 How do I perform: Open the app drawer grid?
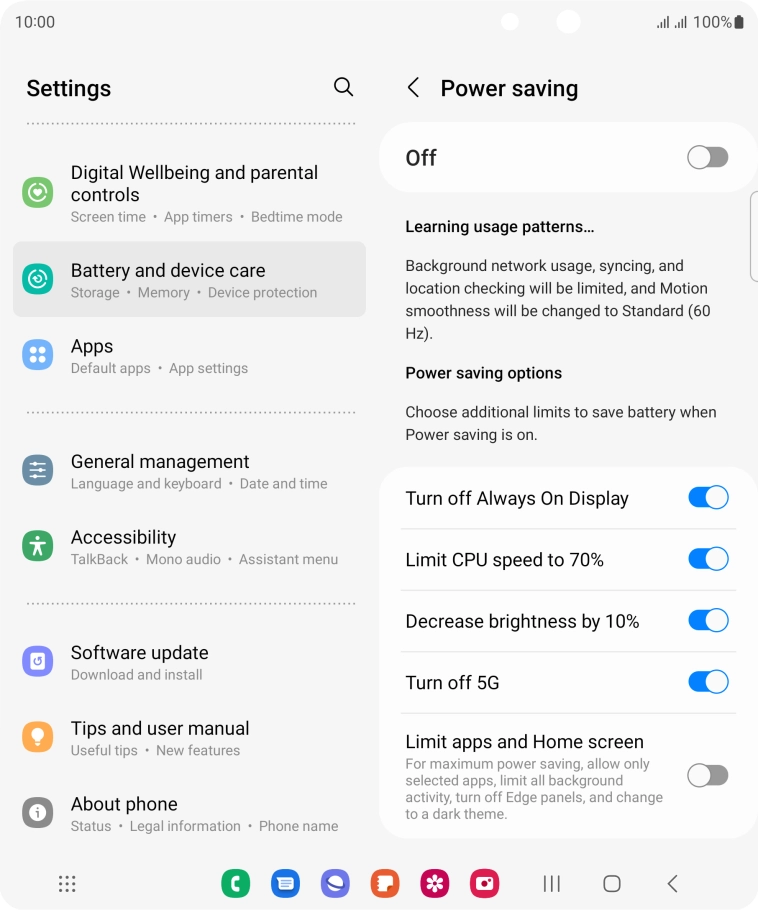click(x=67, y=884)
